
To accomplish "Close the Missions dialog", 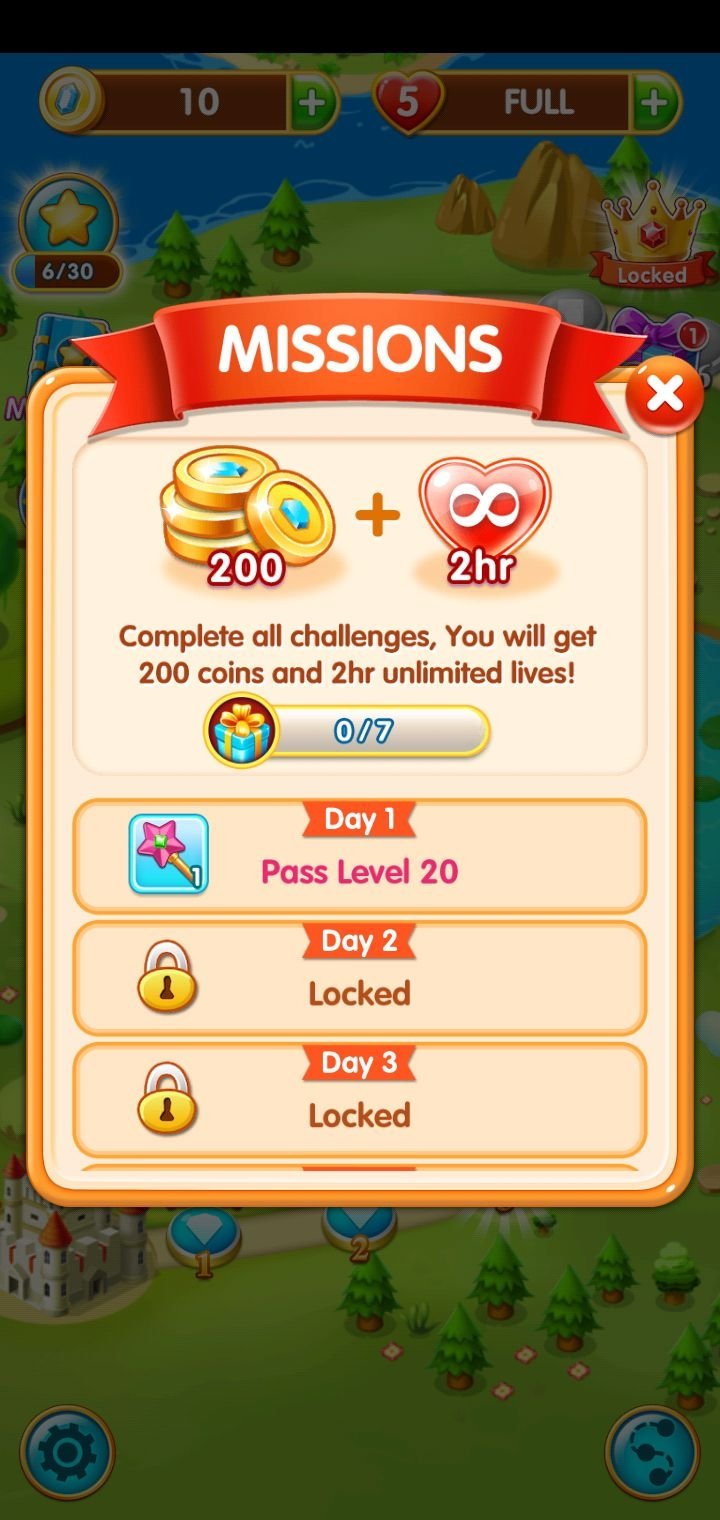I will coord(664,396).
